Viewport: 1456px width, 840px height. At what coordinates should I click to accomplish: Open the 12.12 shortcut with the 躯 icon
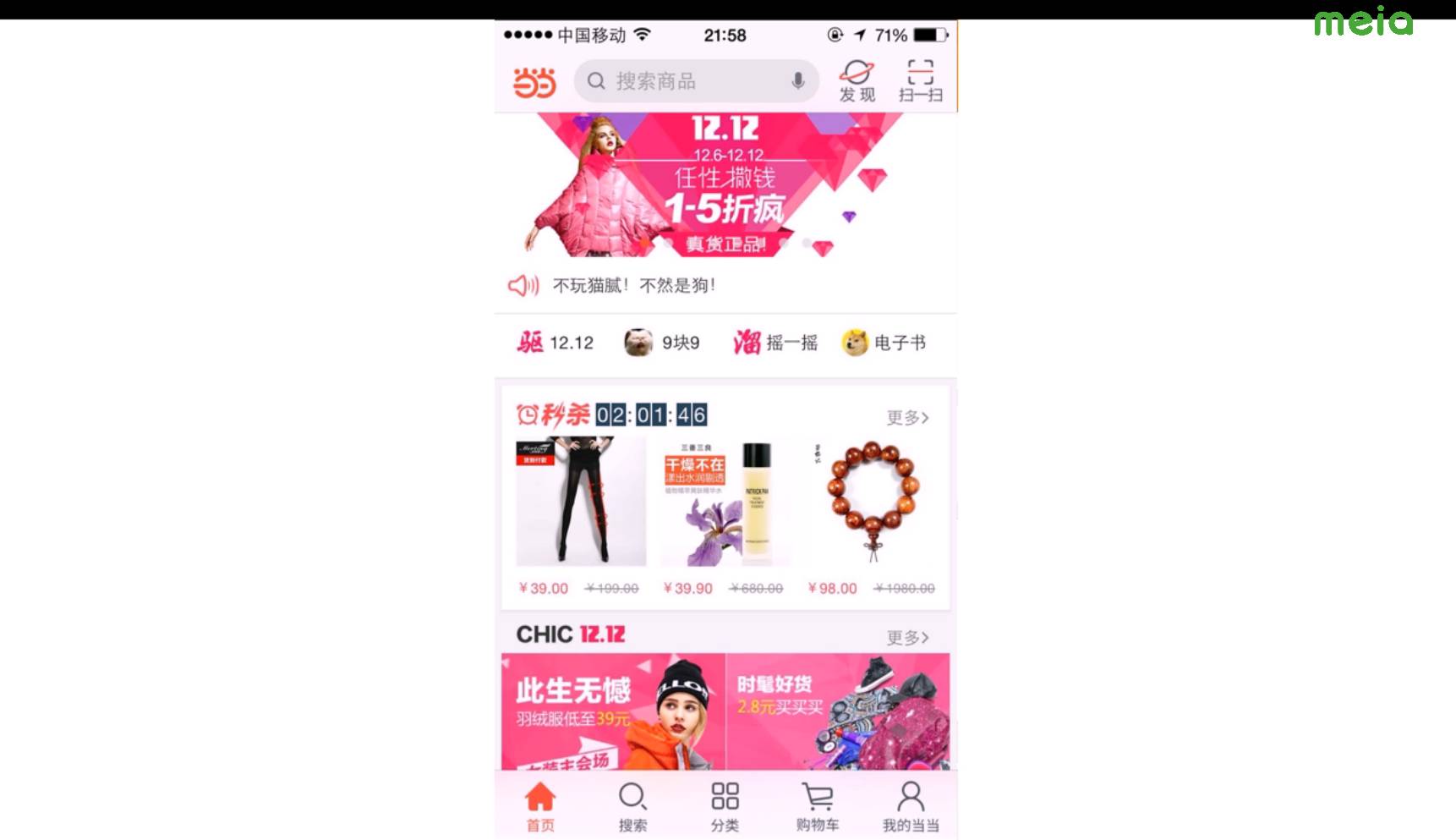556,343
